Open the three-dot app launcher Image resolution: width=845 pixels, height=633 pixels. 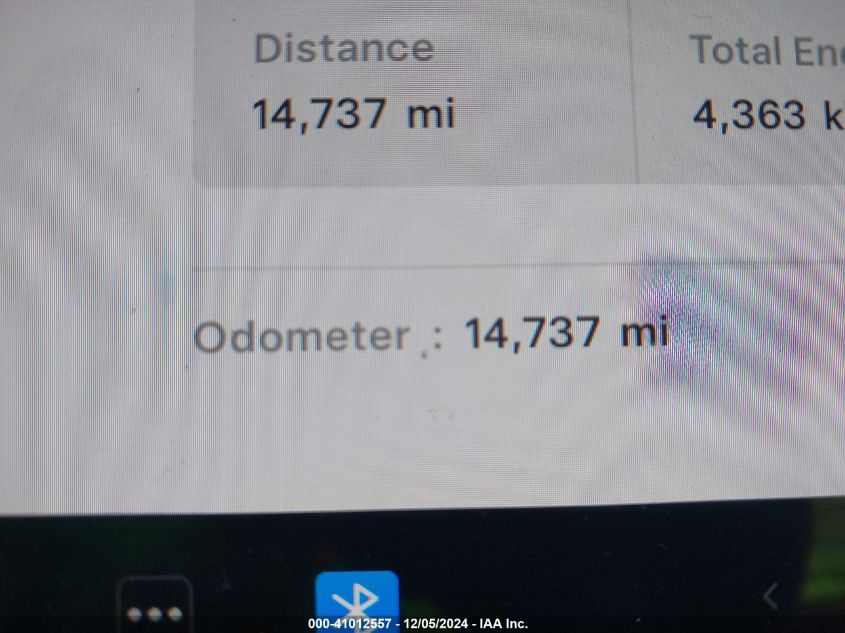point(155,610)
